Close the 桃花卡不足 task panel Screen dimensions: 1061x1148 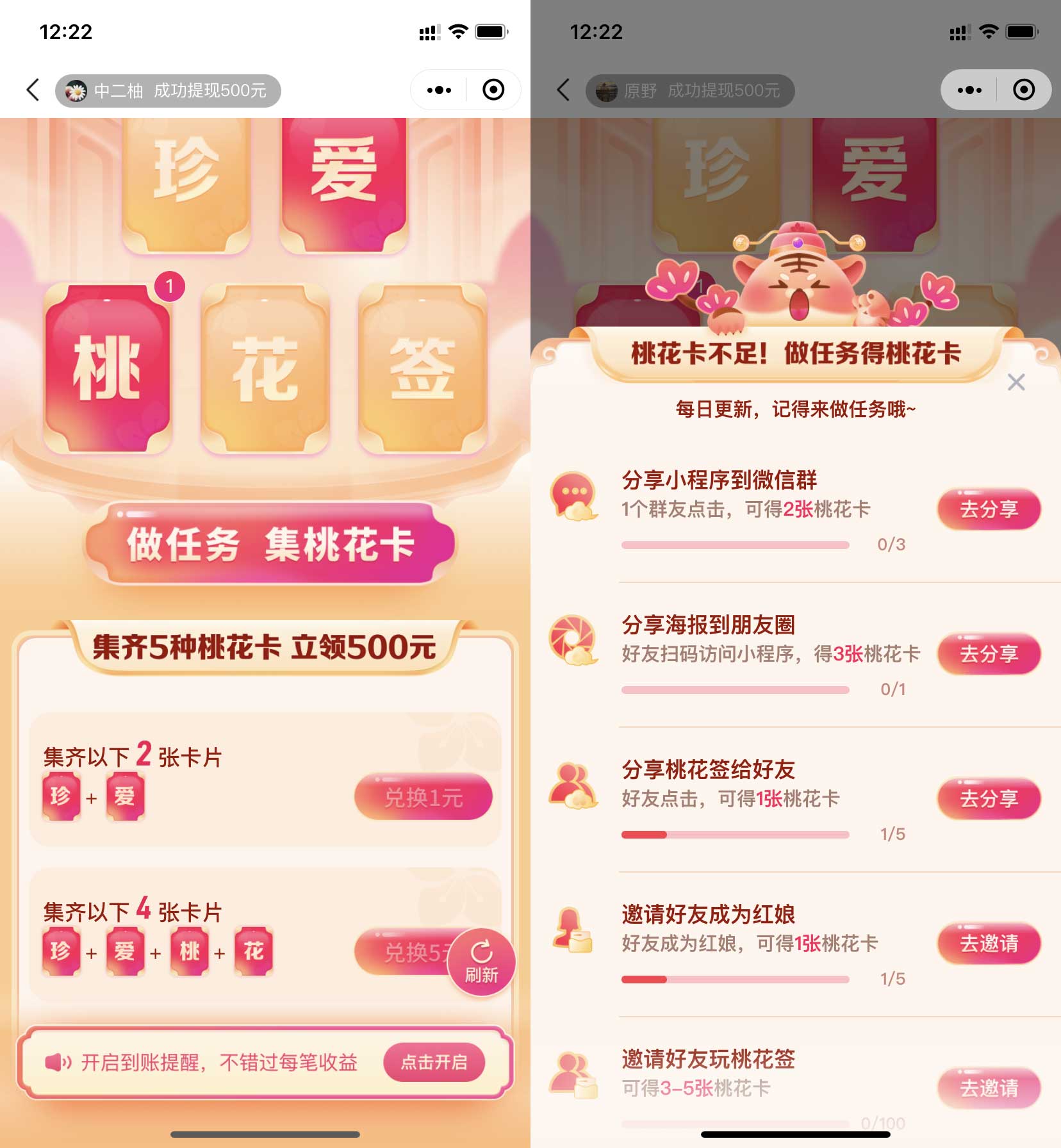tap(1016, 382)
